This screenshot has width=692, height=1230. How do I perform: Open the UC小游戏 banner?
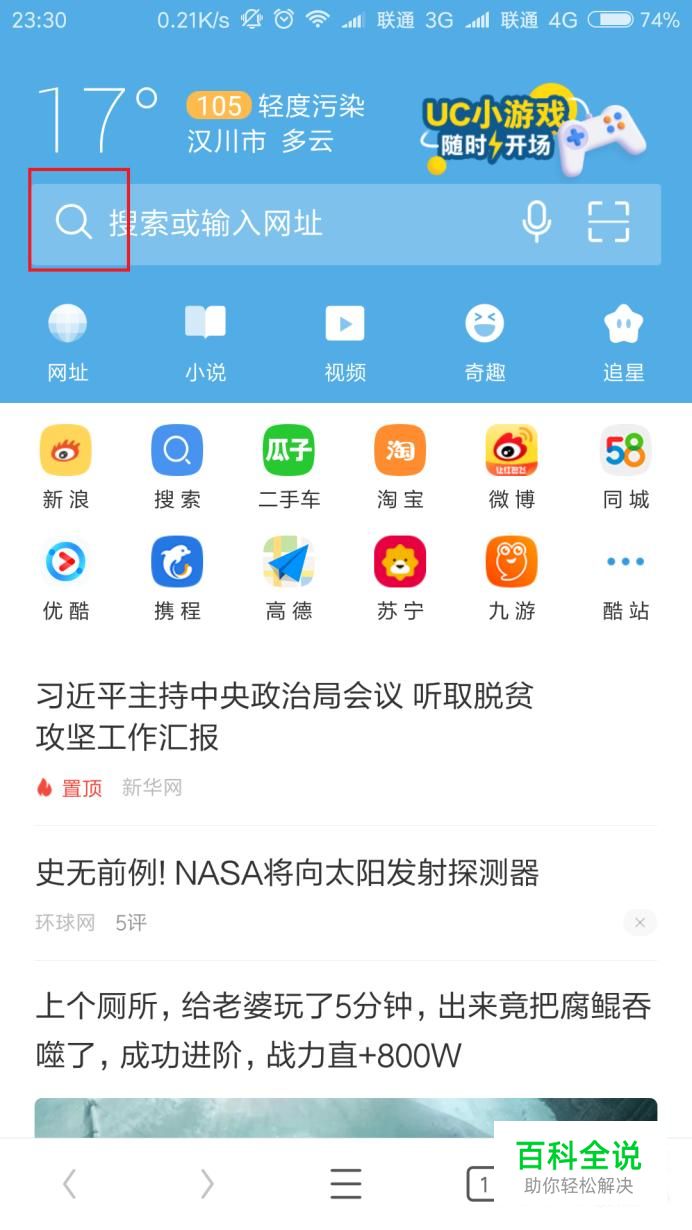(x=530, y=128)
